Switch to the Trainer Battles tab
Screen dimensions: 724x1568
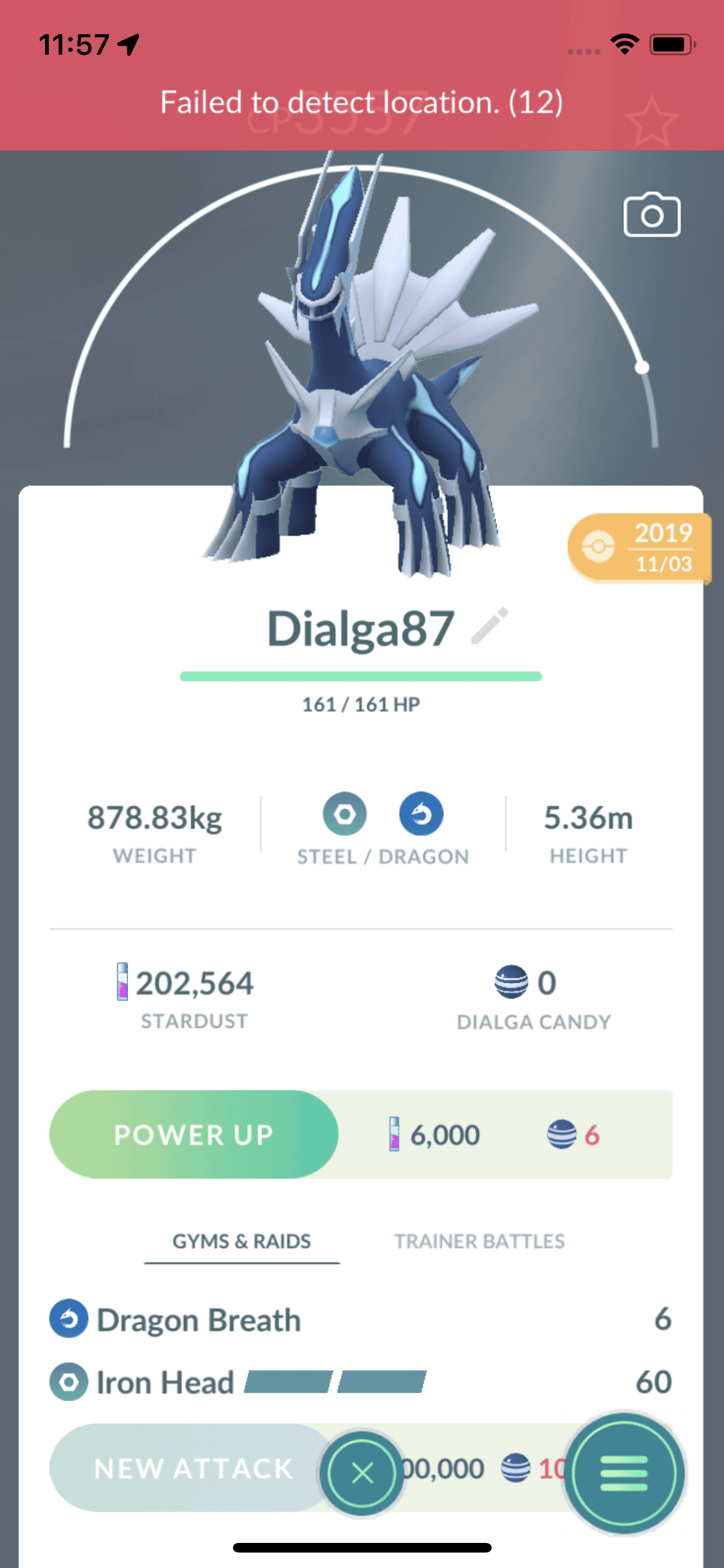479,1241
